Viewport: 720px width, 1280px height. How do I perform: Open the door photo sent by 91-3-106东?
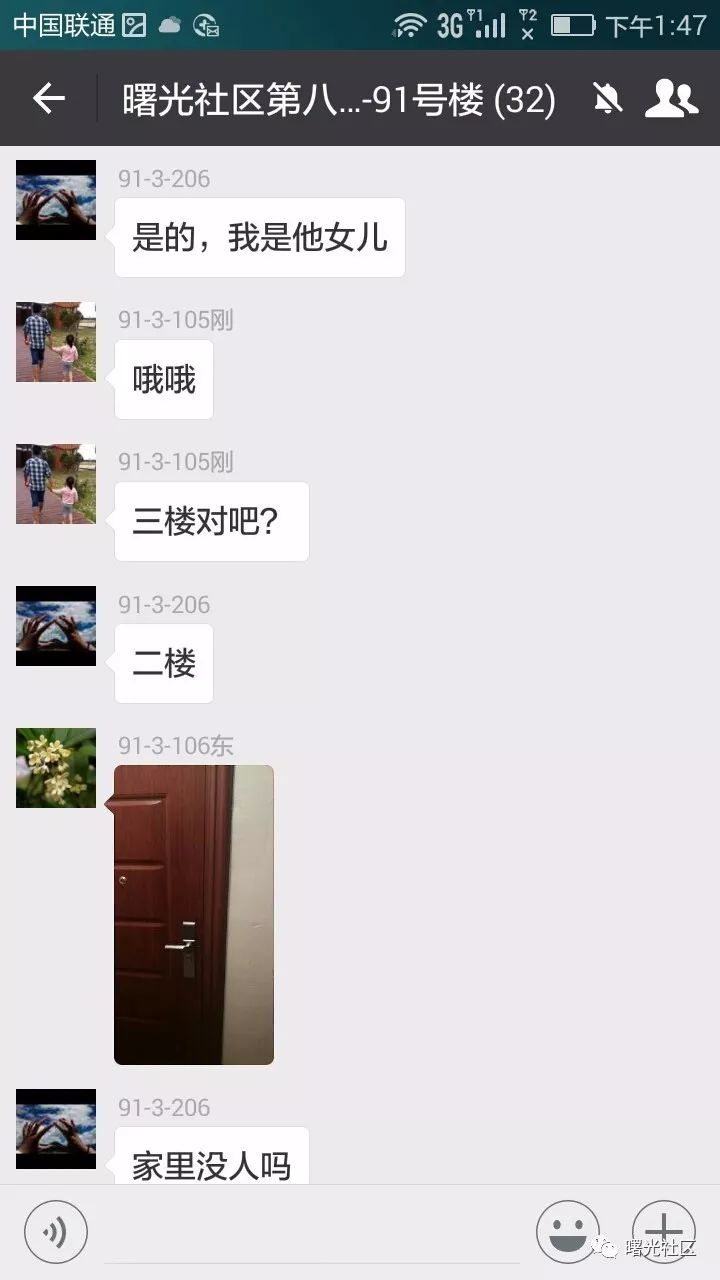[x=194, y=914]
